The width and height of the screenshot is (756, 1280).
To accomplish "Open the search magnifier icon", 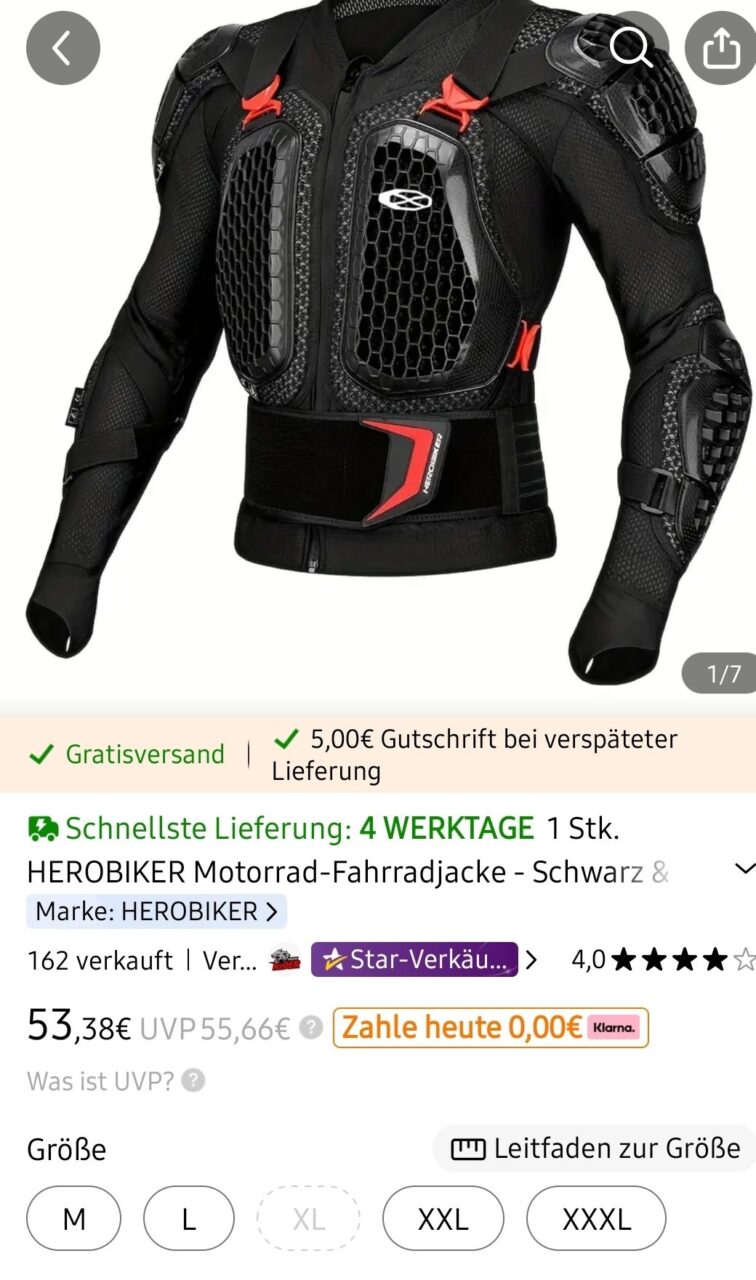I will click(632, 47).
